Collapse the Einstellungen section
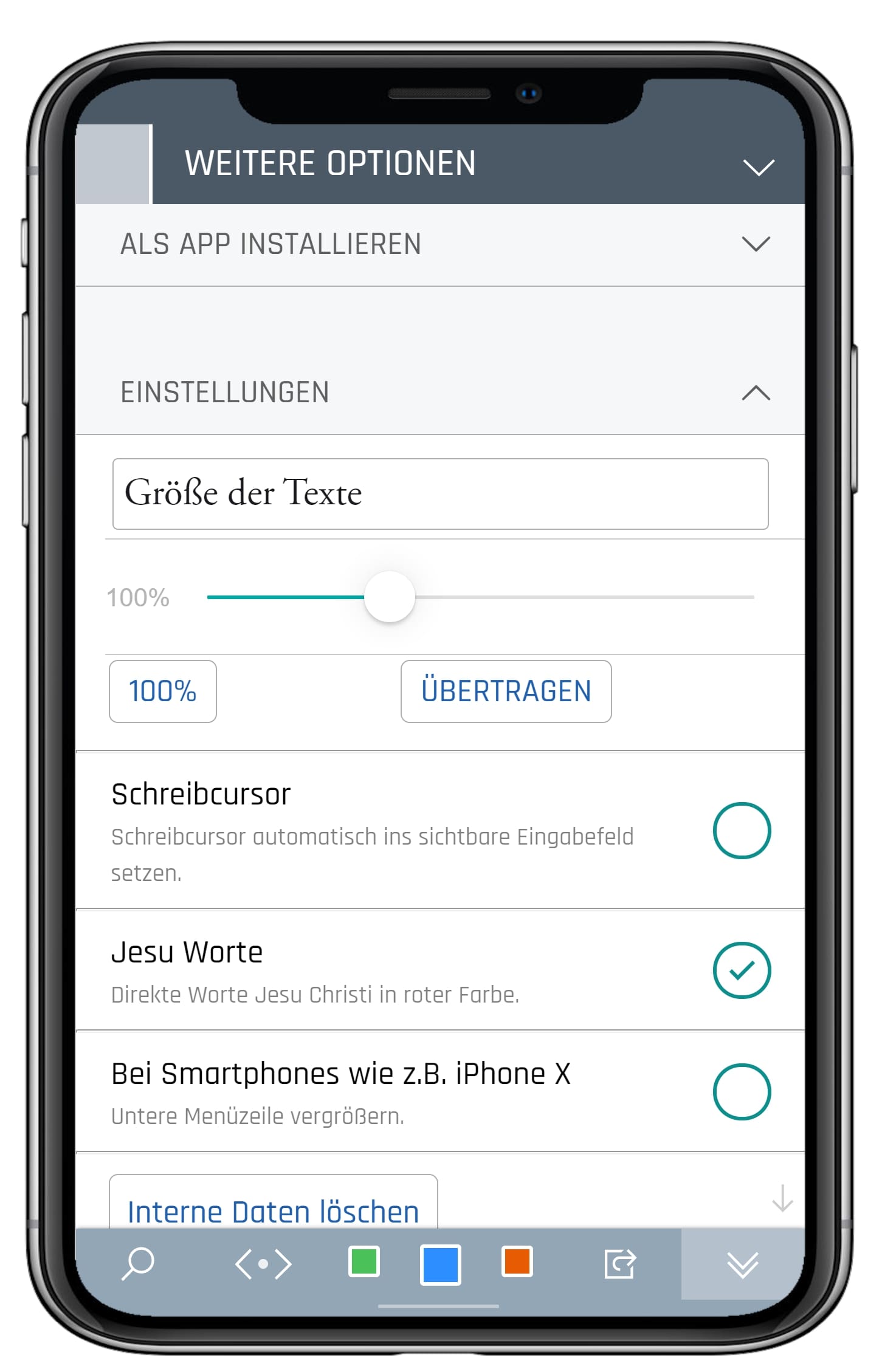The height and width of the screenshot is (1372, 882). point(756,393)
